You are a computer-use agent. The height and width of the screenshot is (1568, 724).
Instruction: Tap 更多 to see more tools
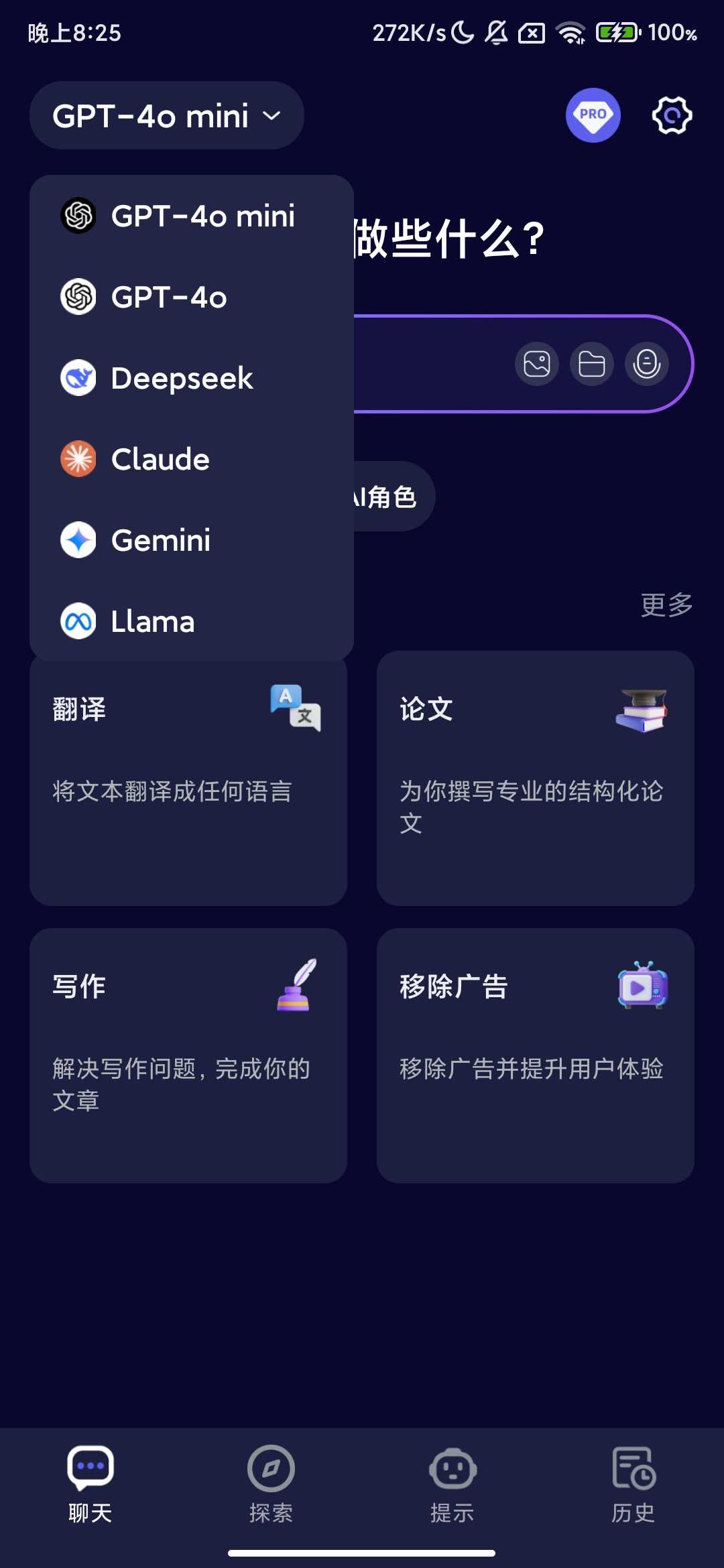coord(666,604)
